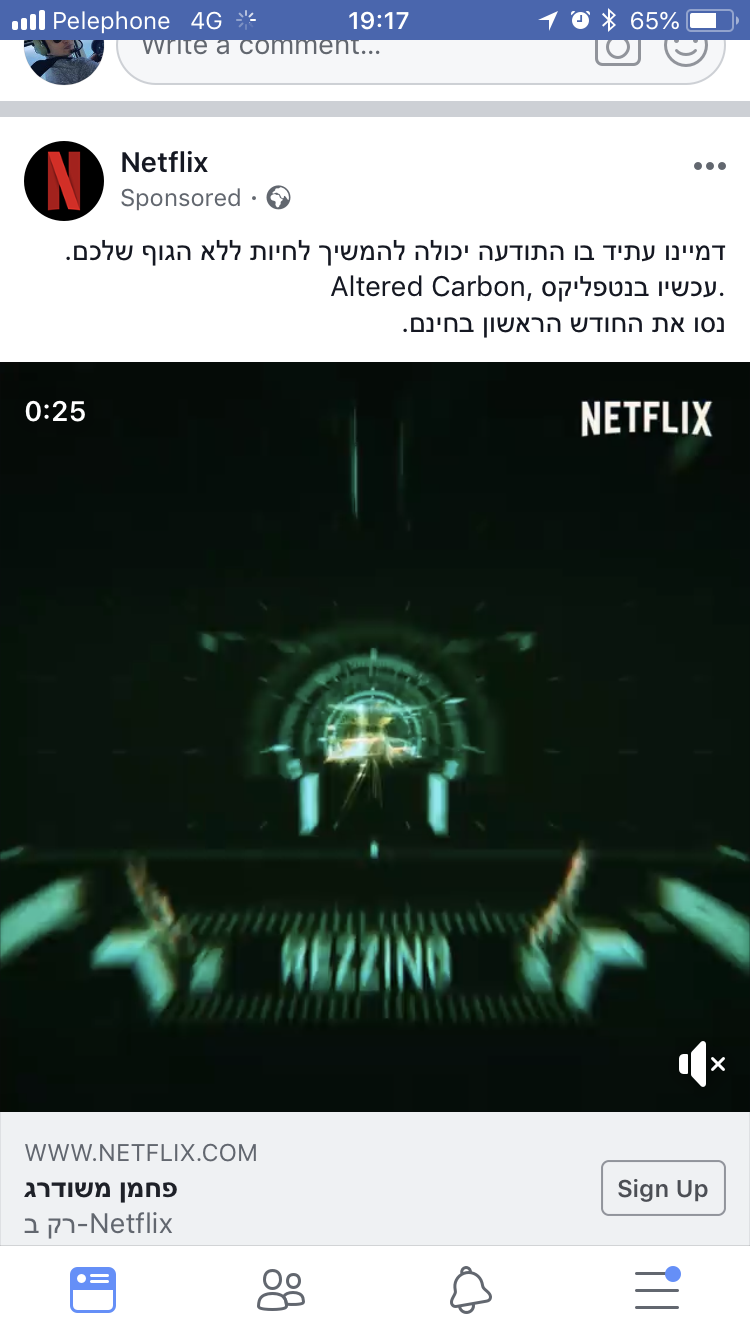750x1334 pixels.
Task: Open the Altered Carbon video ad
Action: (375, 737)
